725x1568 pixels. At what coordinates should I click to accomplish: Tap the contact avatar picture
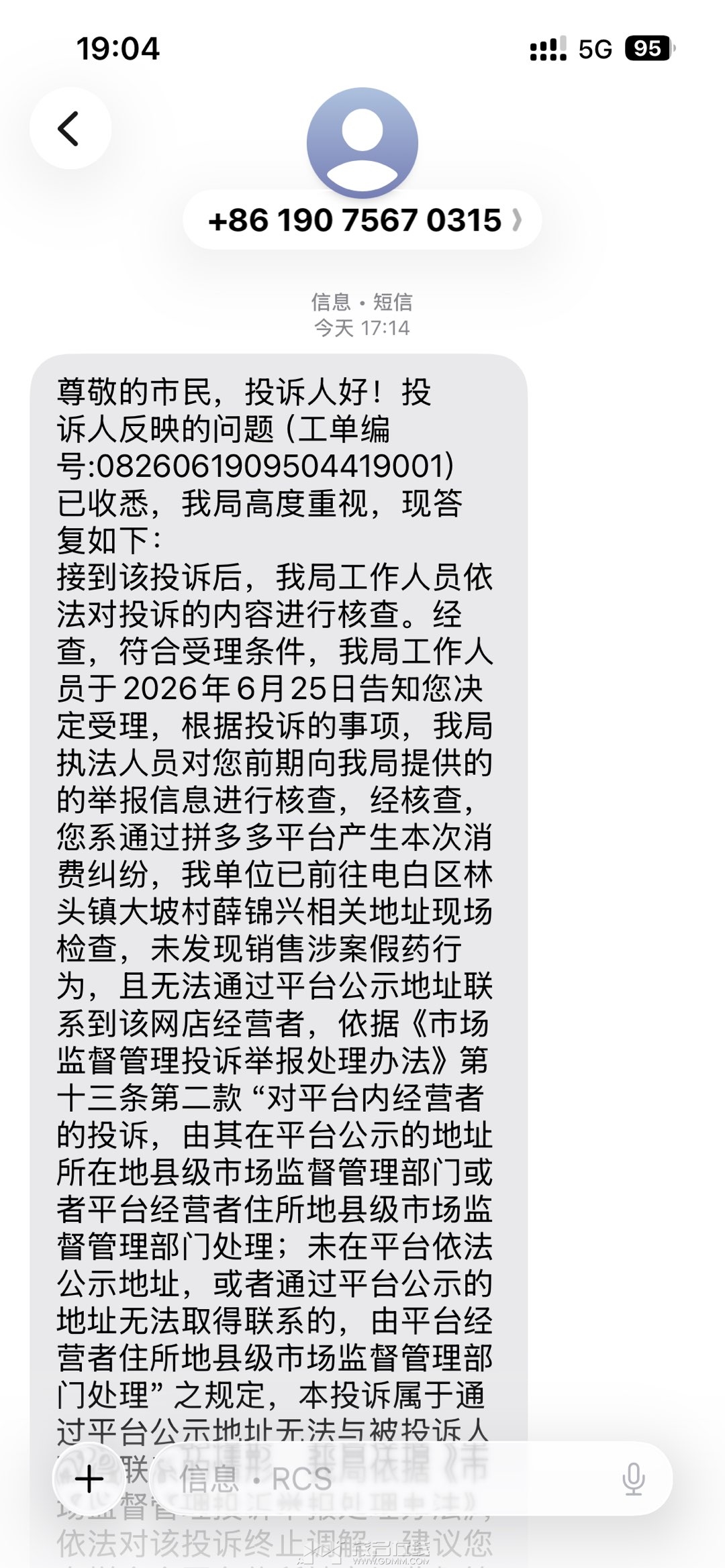click(362, 143)
